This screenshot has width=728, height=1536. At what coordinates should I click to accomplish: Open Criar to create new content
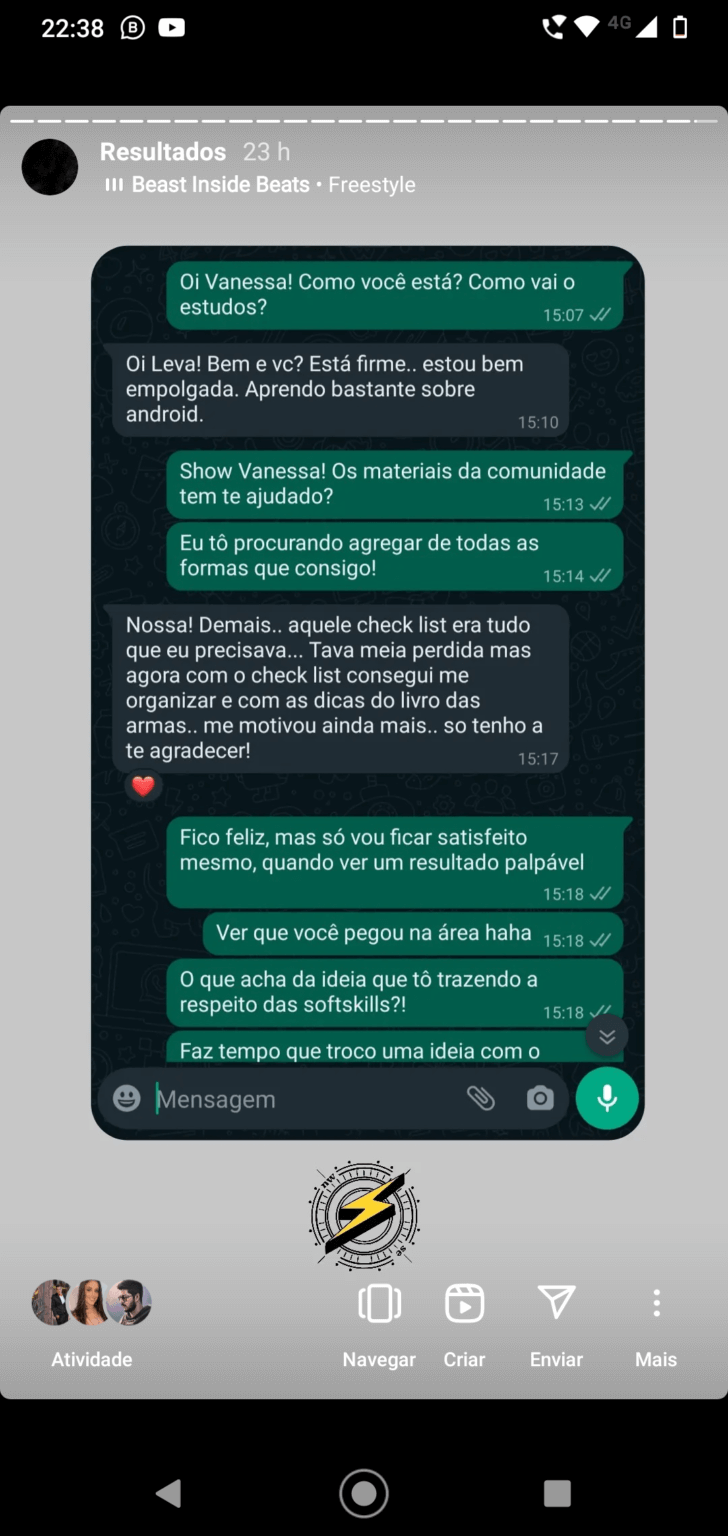(464, 1303)
